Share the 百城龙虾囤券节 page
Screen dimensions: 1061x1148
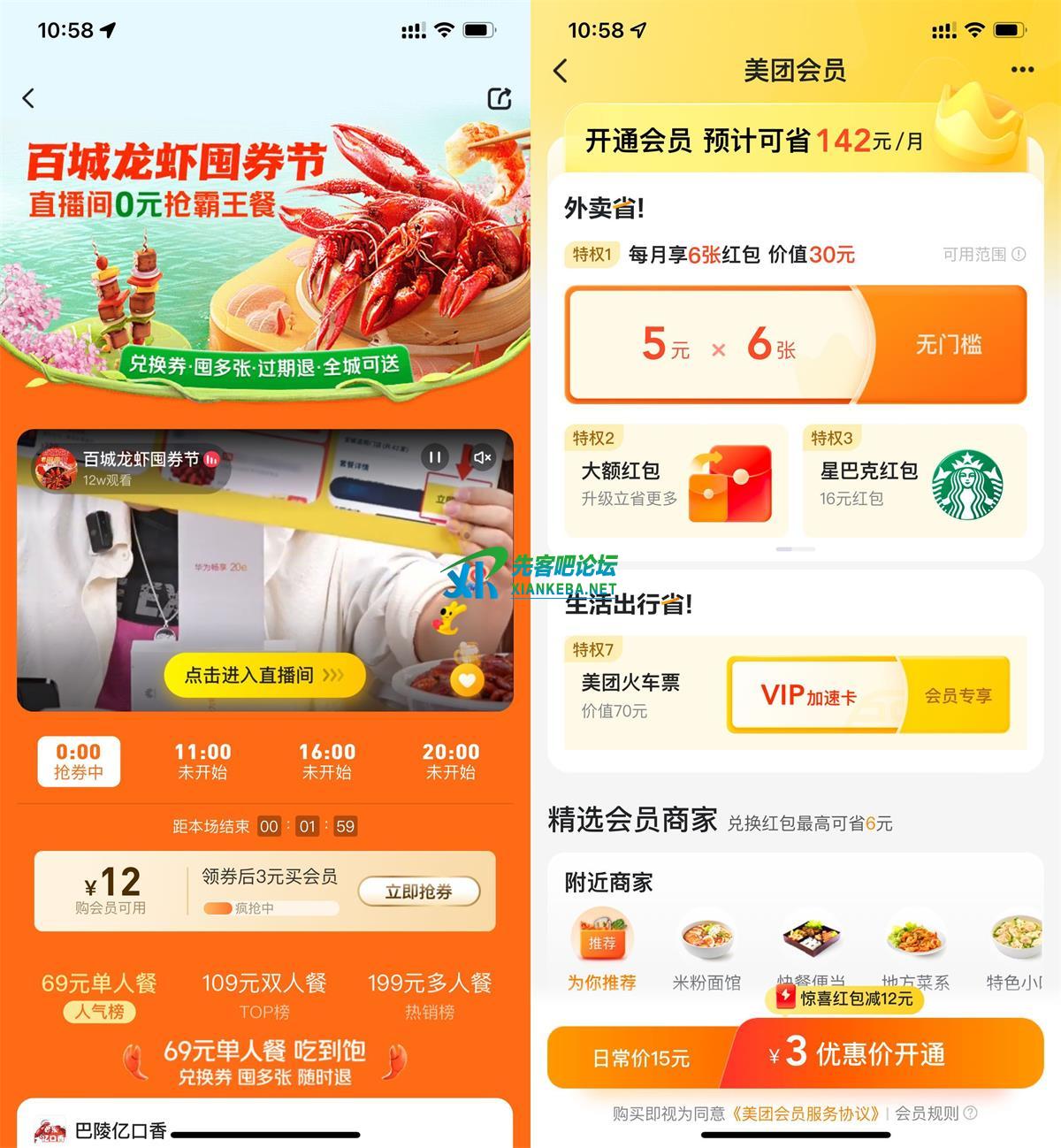pyautogui.click(x=500, y=98)
